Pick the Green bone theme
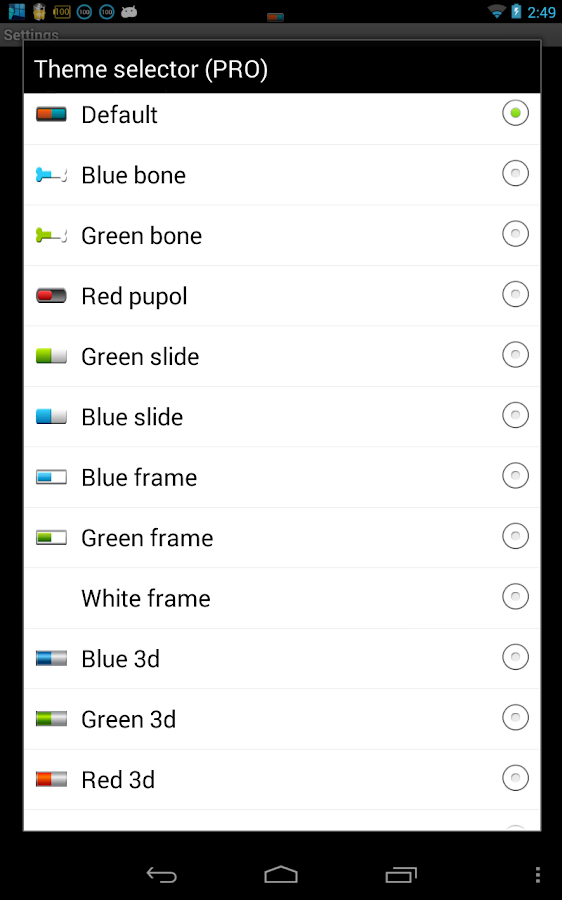The height and width of the screenshot is (900, 562). [282, 235]
